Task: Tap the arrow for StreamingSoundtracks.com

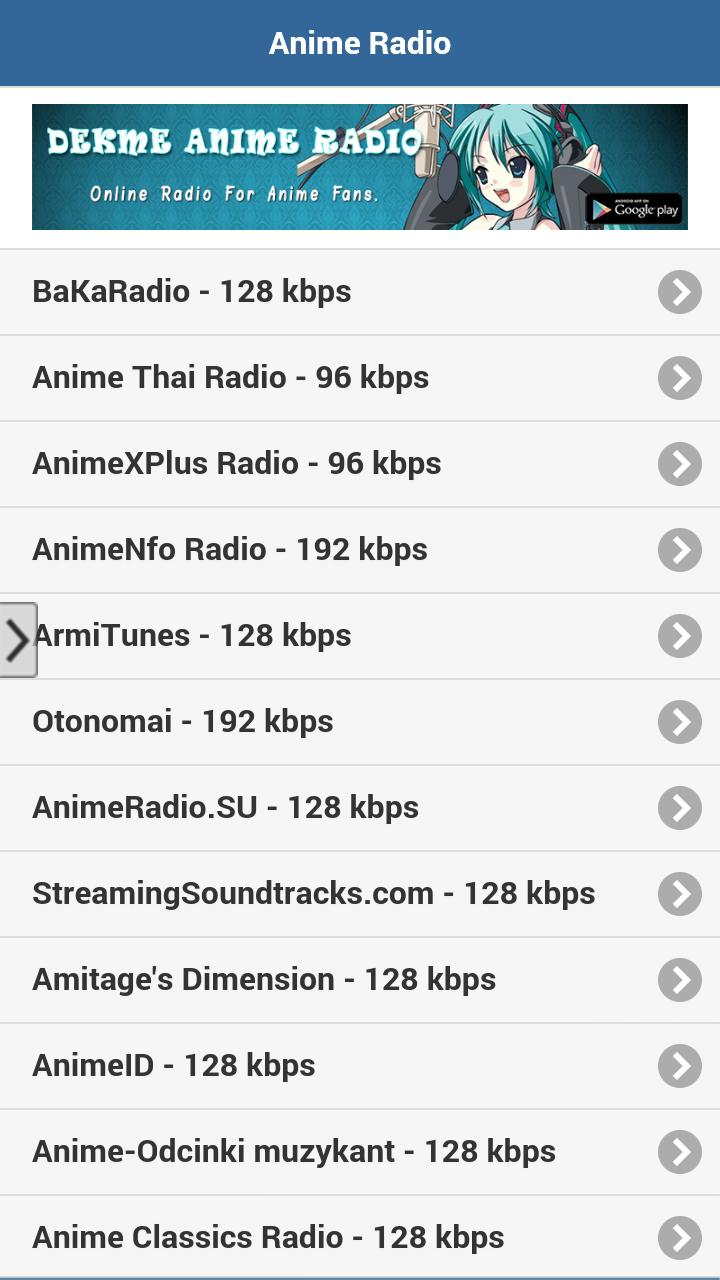Action: pos(681,893)
